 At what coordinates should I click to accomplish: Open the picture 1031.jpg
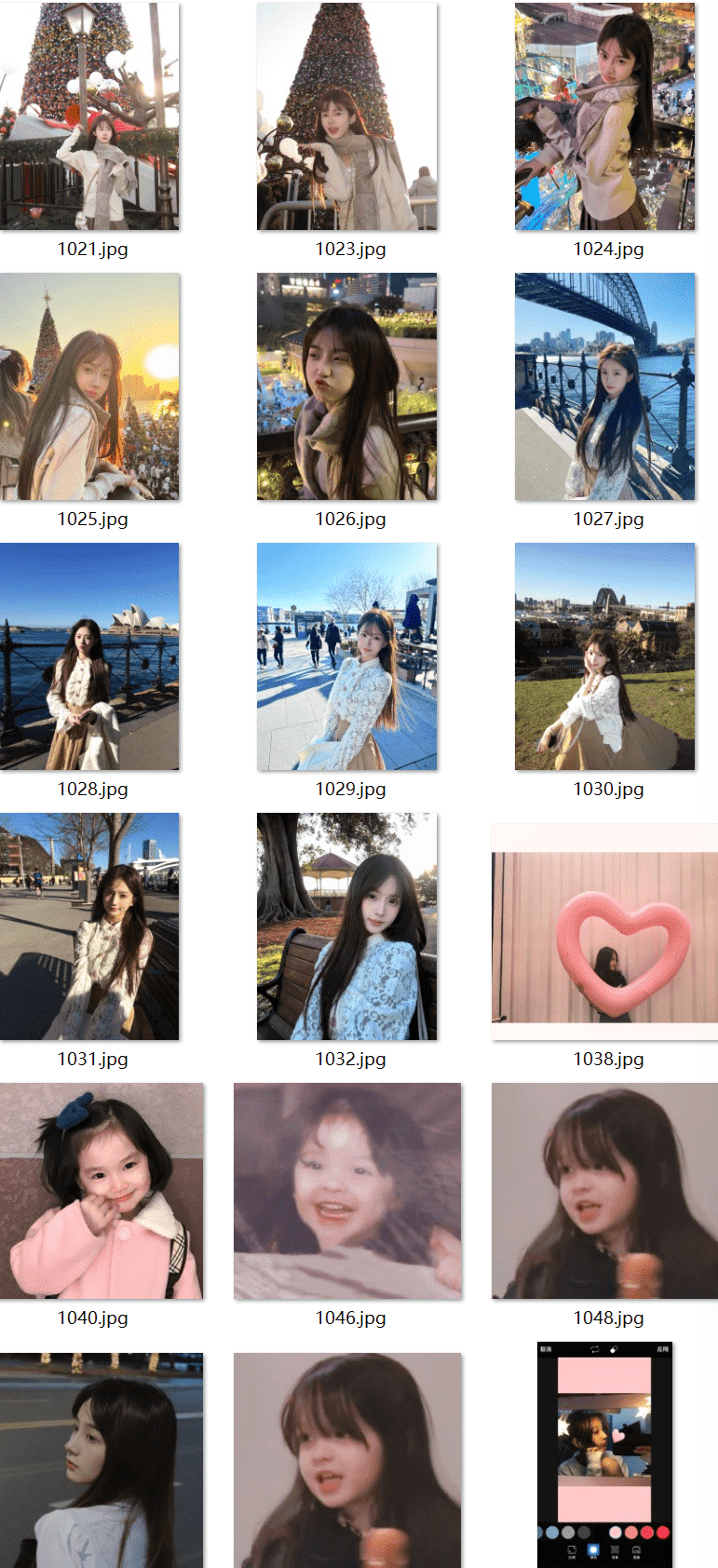pos(89,926)
